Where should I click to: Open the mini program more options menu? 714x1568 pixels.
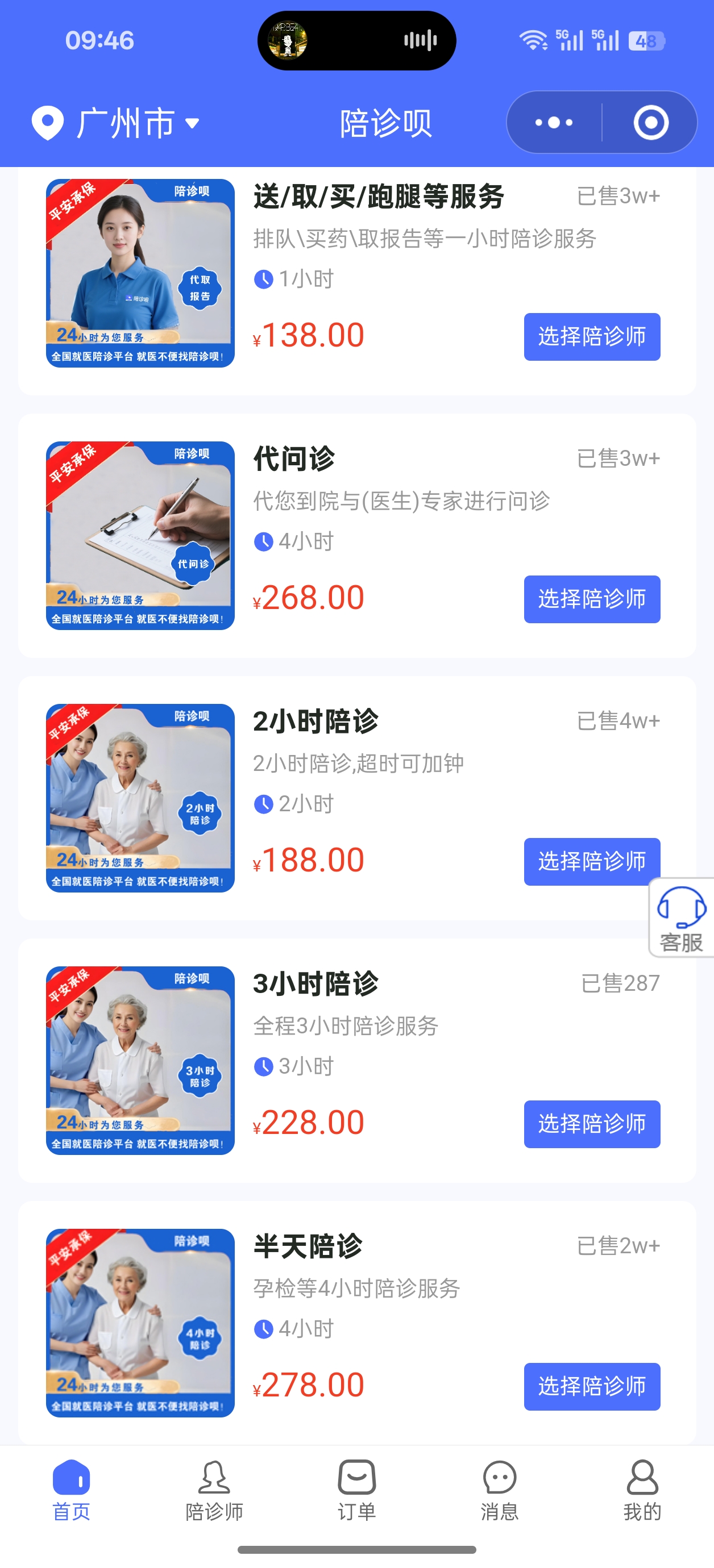[553, 123]
